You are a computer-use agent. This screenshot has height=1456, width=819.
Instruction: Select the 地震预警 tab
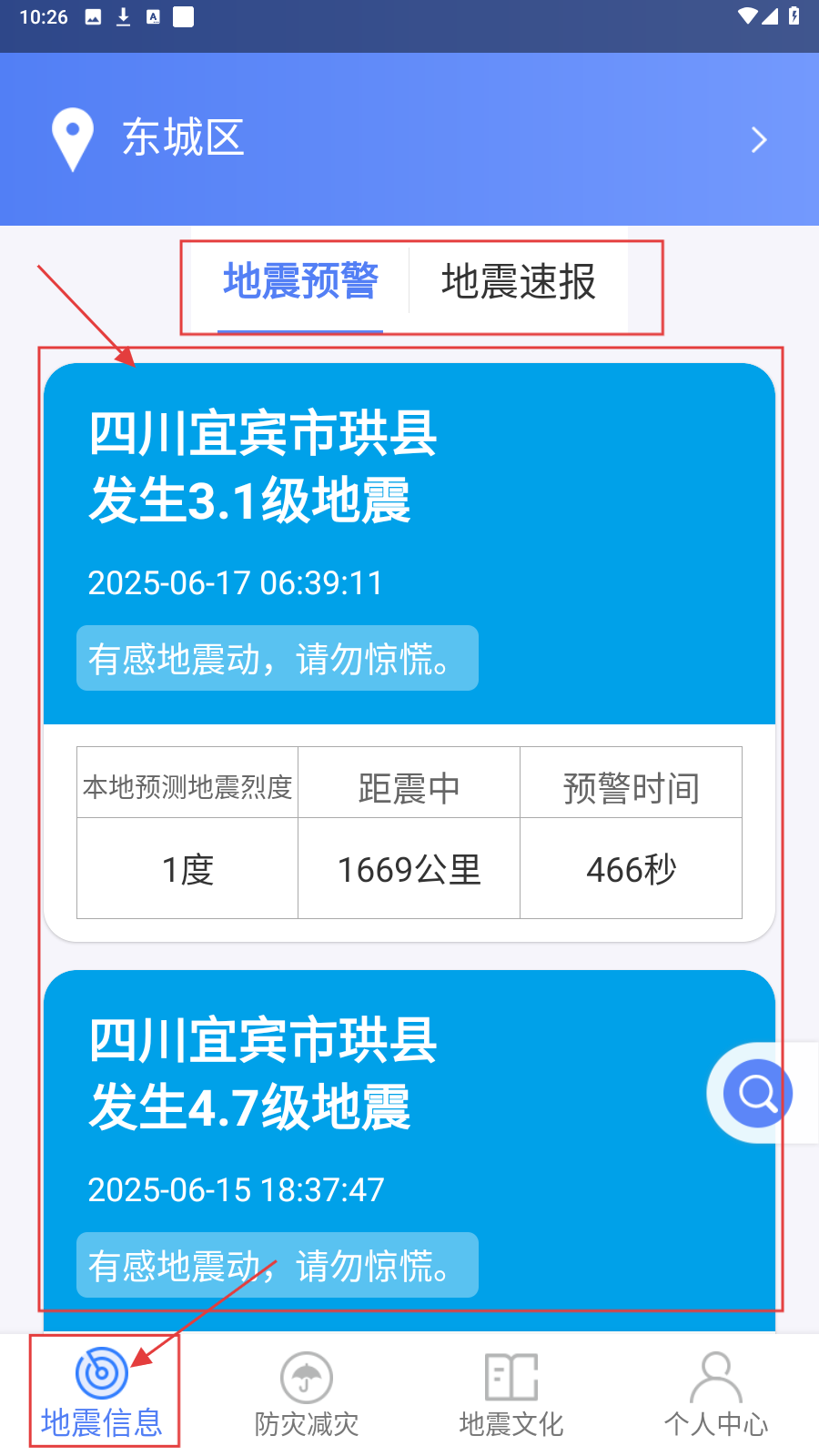pyautogui.click(x=300, y=282)
